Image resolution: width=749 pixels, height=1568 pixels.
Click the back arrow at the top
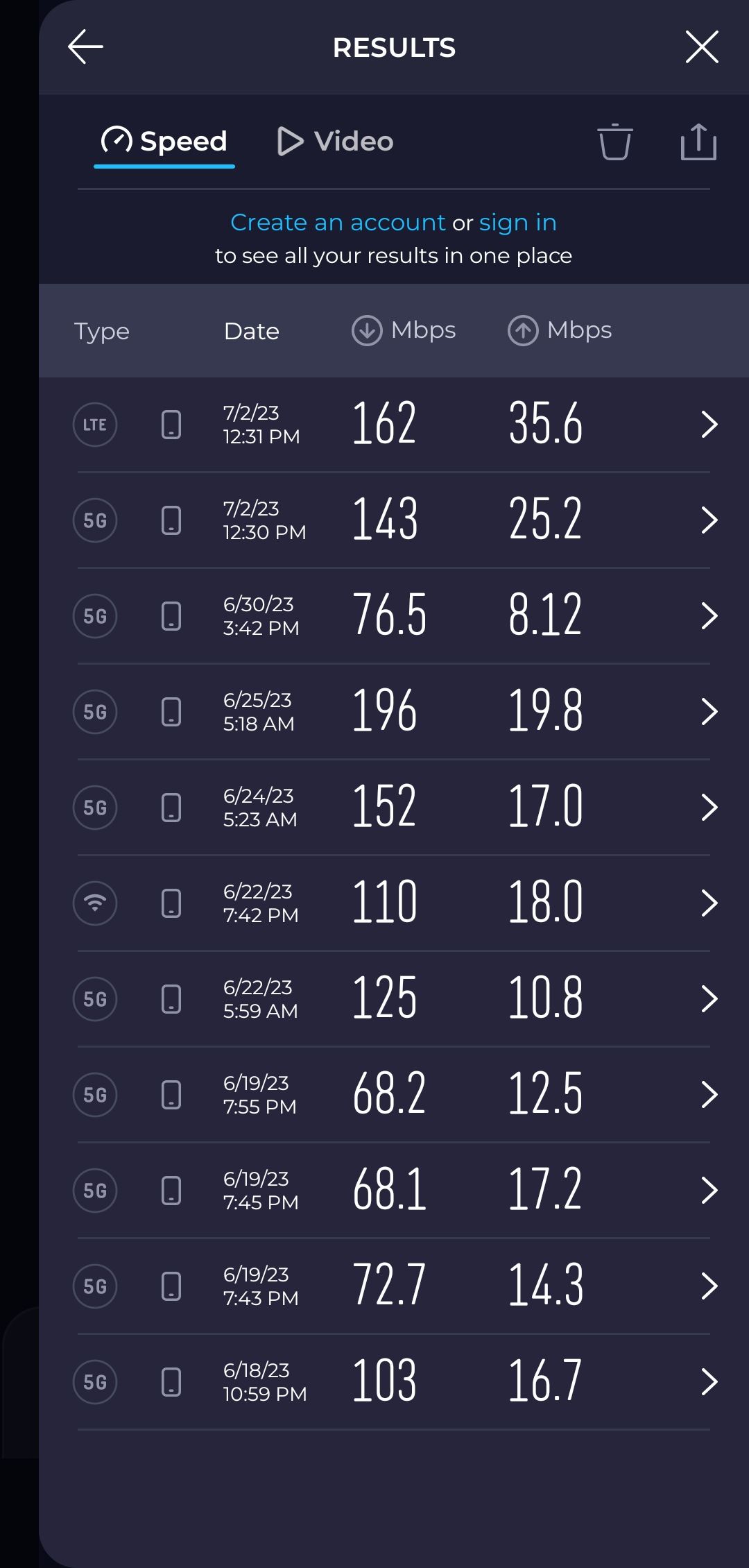85,47
